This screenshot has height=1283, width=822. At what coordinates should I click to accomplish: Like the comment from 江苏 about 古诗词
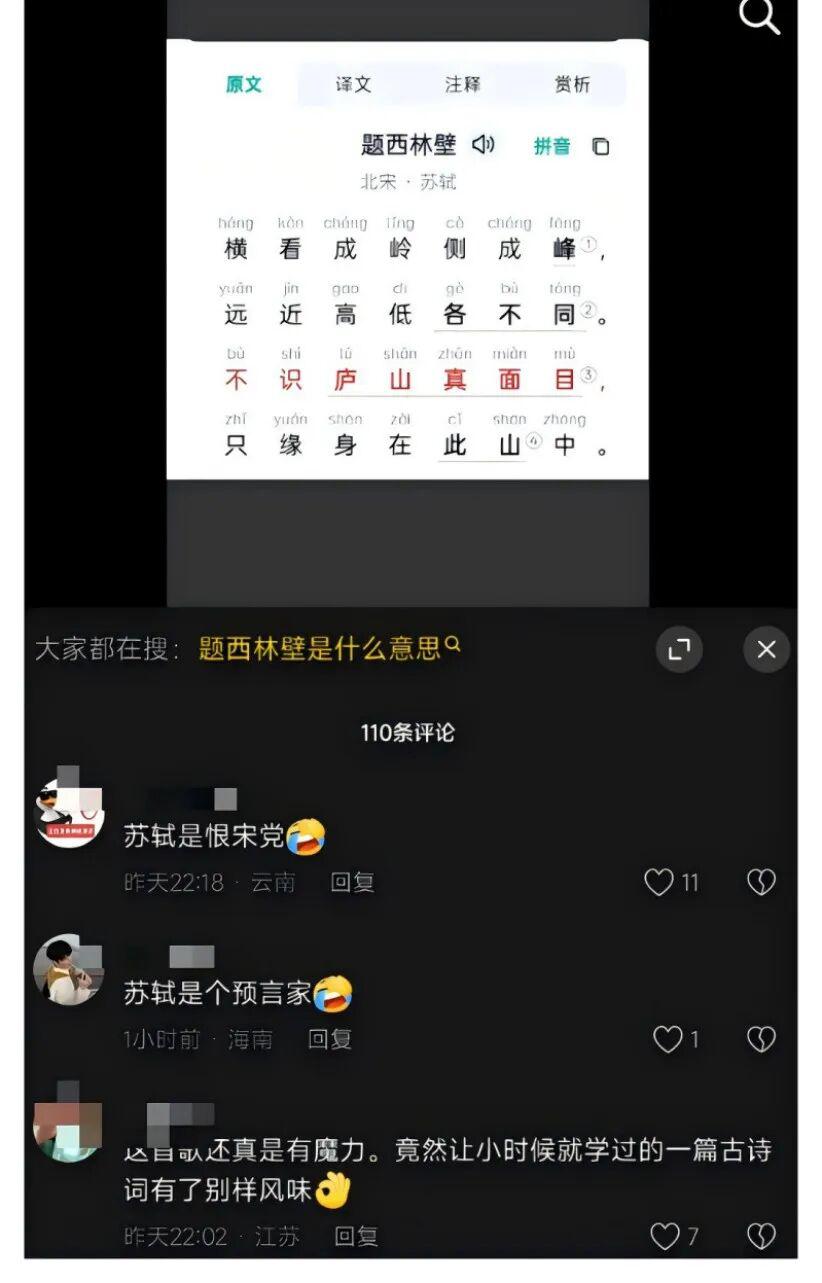pos(665,1237)
